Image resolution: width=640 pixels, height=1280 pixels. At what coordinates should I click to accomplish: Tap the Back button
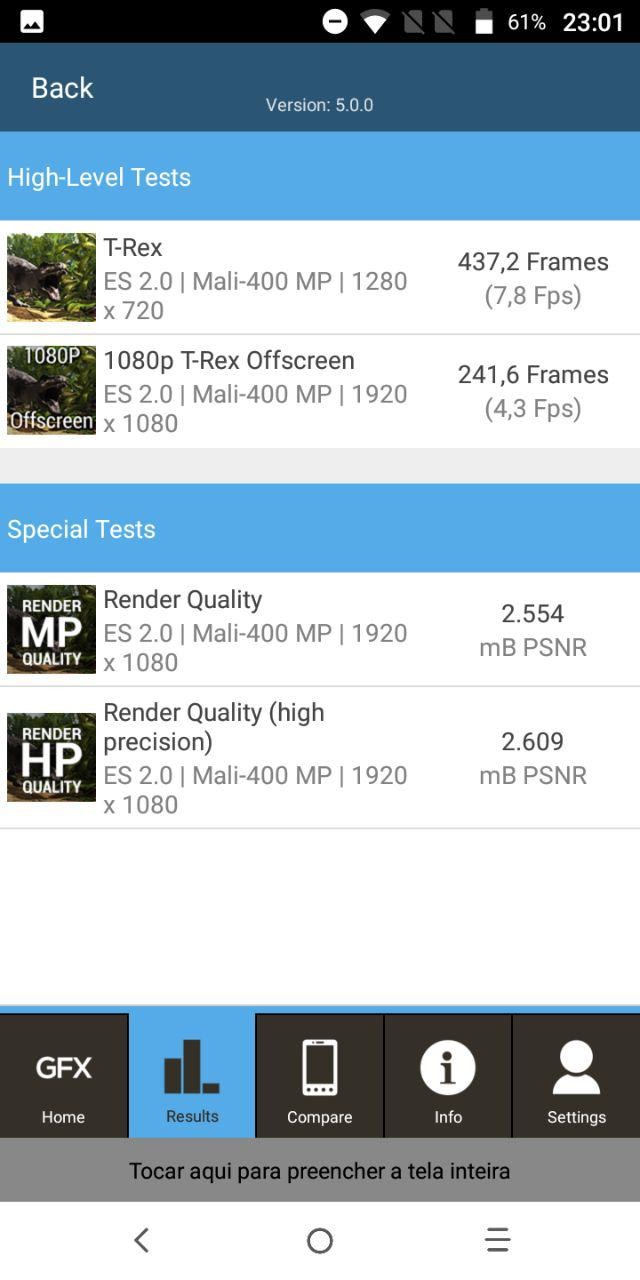(x=62, y=88)
